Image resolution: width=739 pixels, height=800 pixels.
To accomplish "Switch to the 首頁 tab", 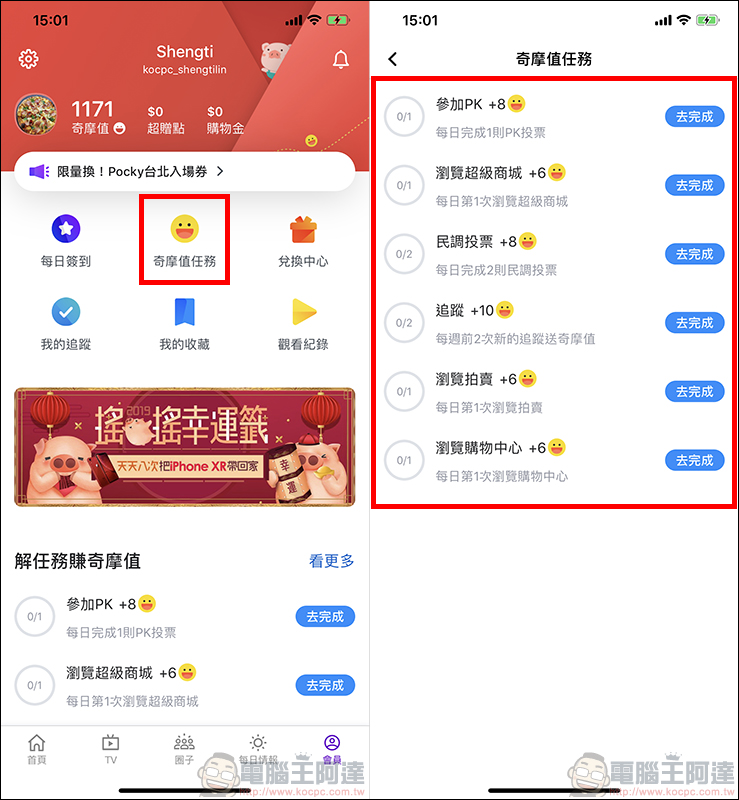I will click(37, 748).
